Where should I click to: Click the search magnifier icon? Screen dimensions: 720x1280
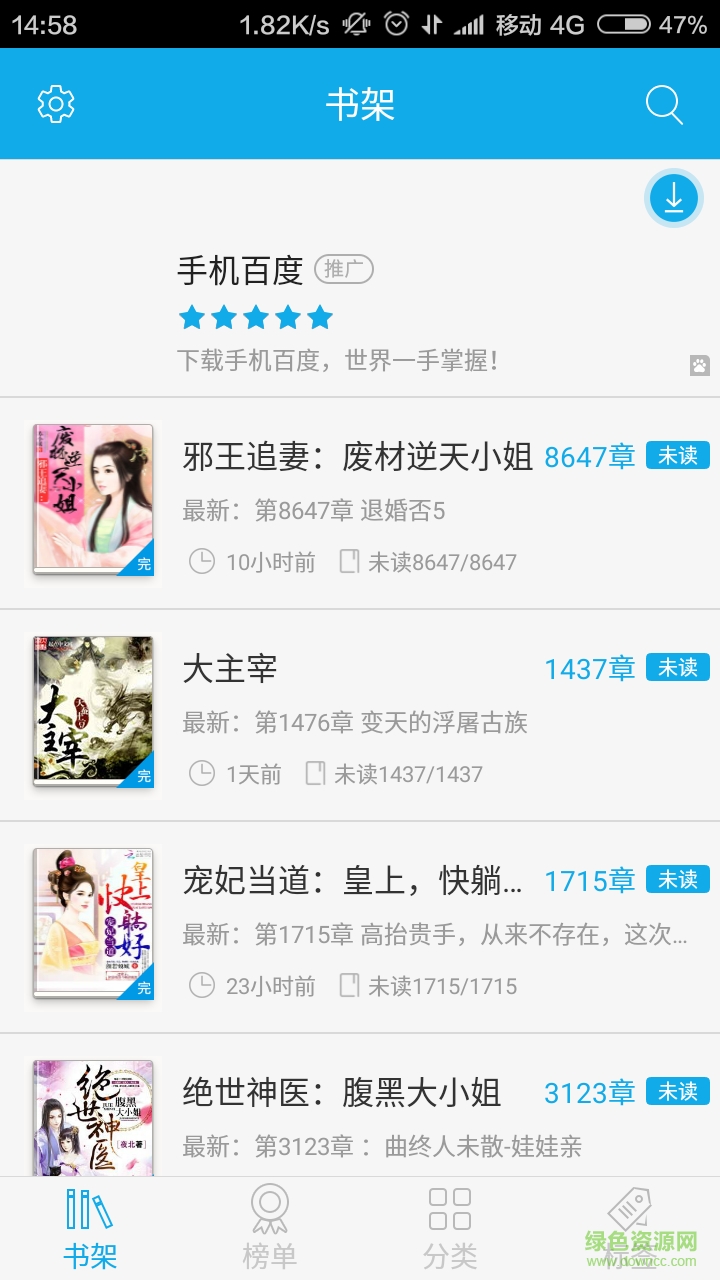(x=663, y=103)
